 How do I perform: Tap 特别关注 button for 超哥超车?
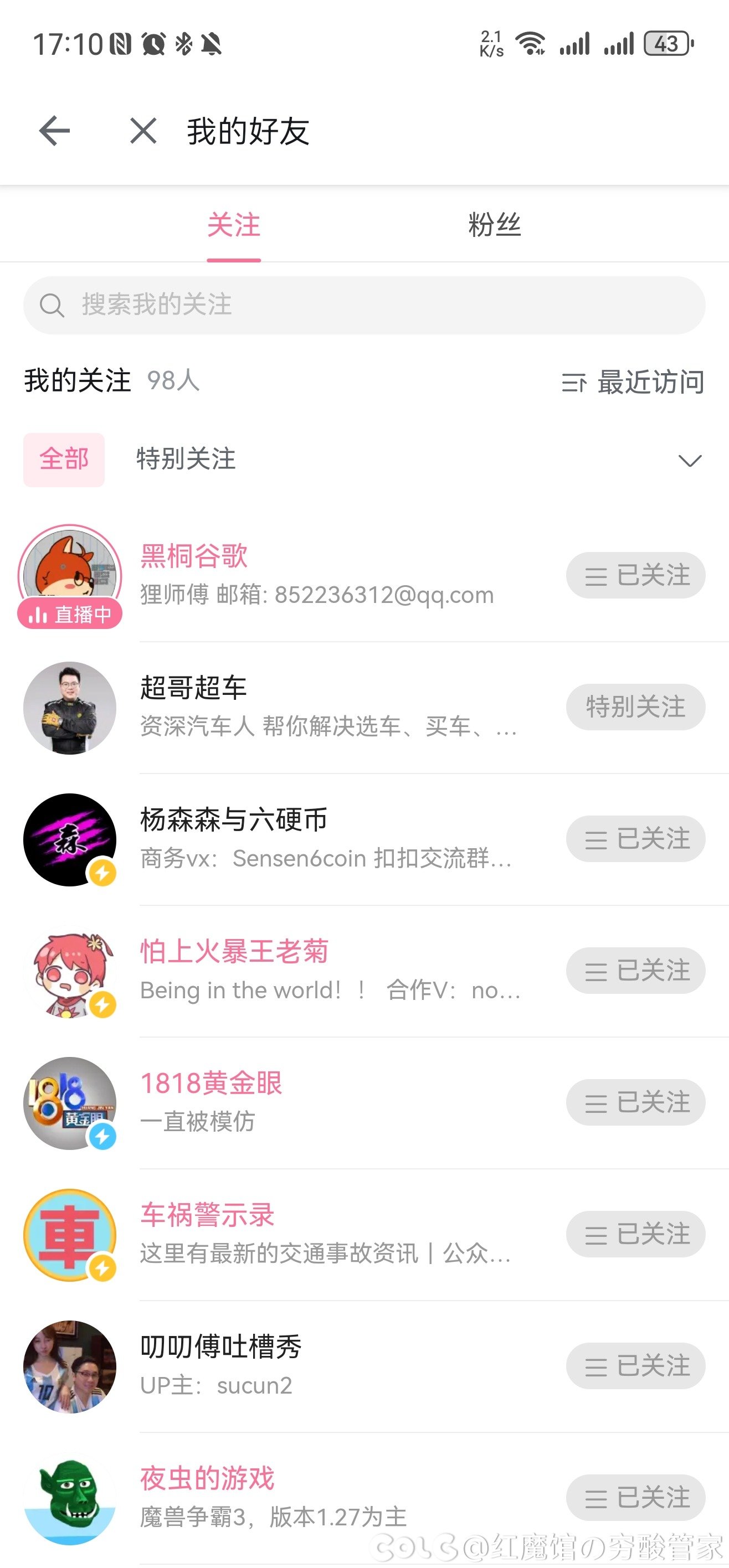pyautogui.click(x=635, y=706)
